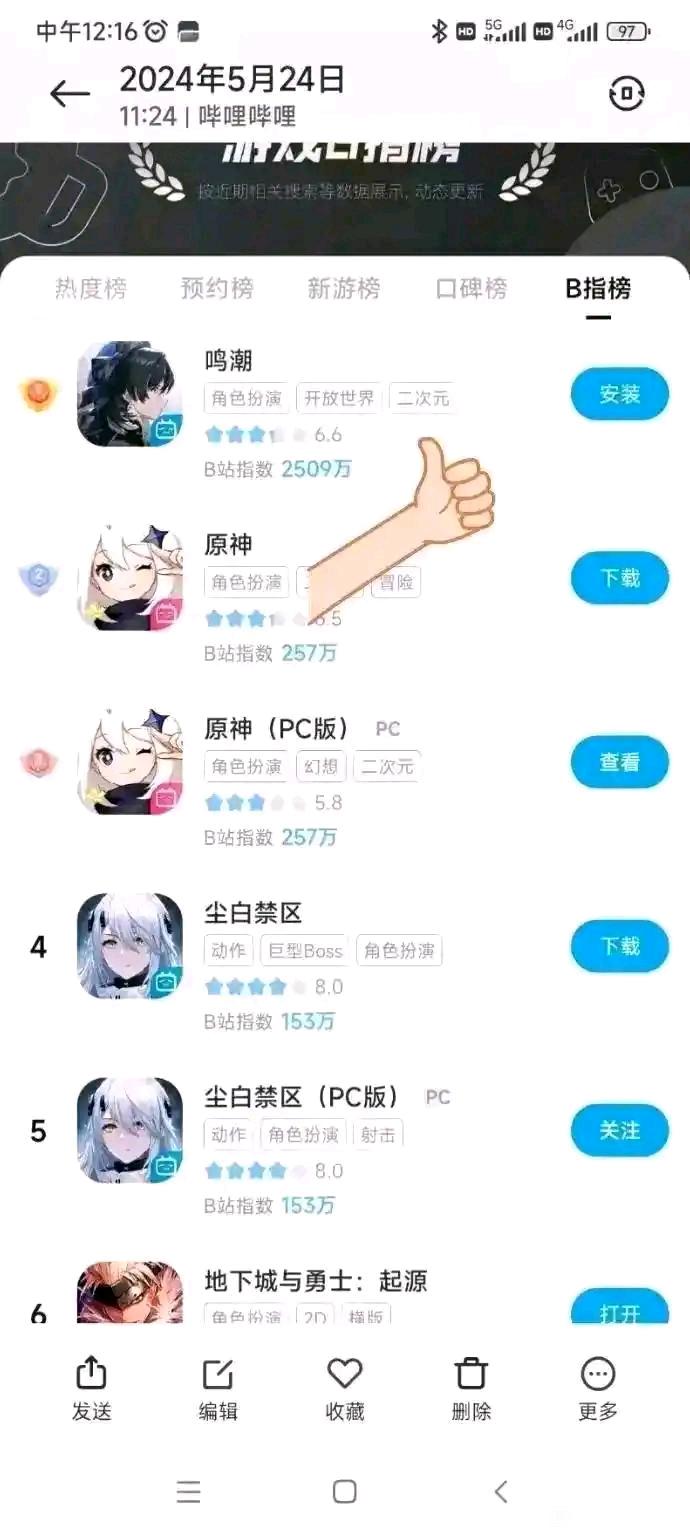Screen dimensions: 690x1535
Task: Tap the system home button
Action: [x=345, y=1492]
